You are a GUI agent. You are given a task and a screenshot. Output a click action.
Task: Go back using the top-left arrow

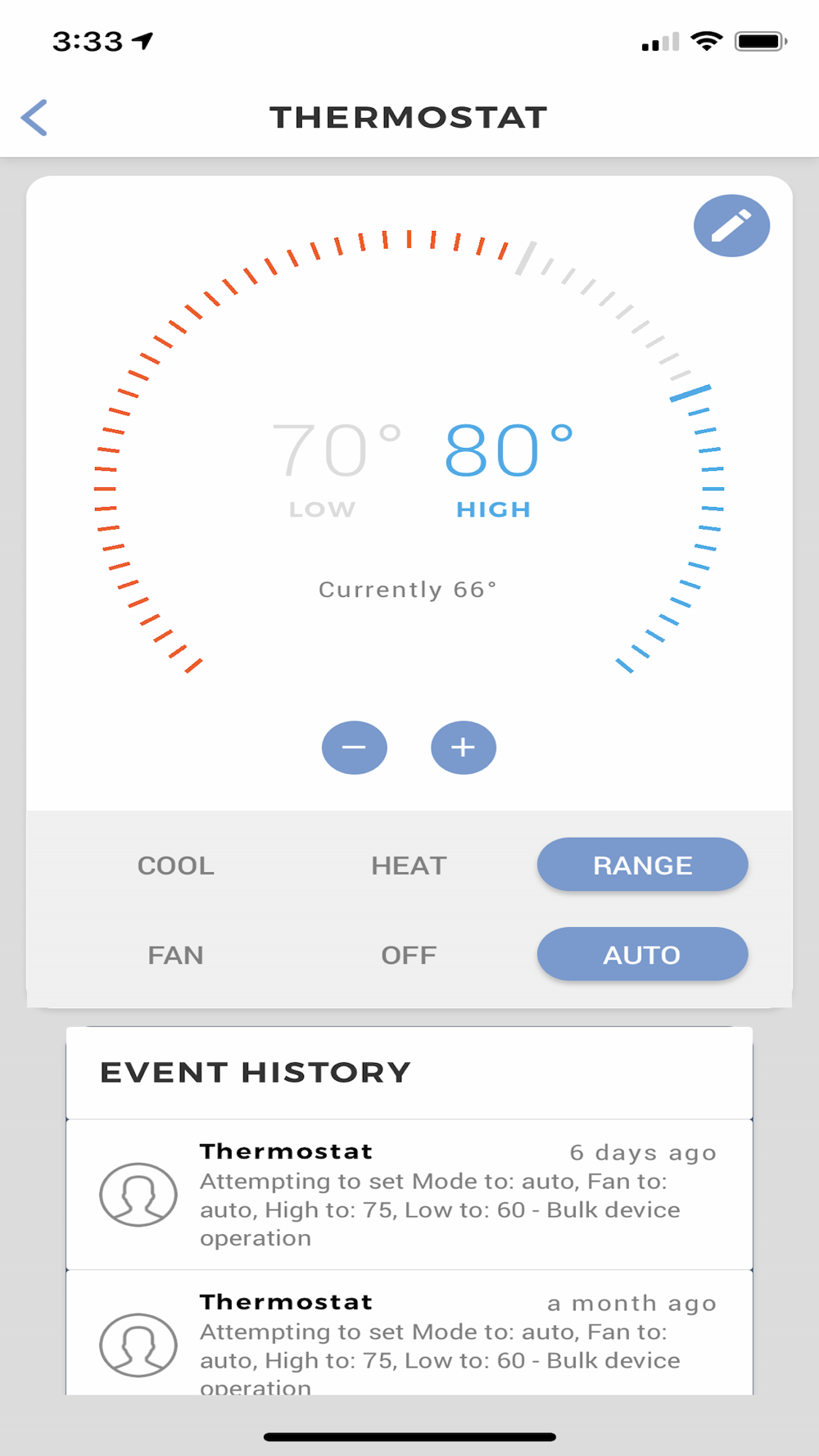34,118
